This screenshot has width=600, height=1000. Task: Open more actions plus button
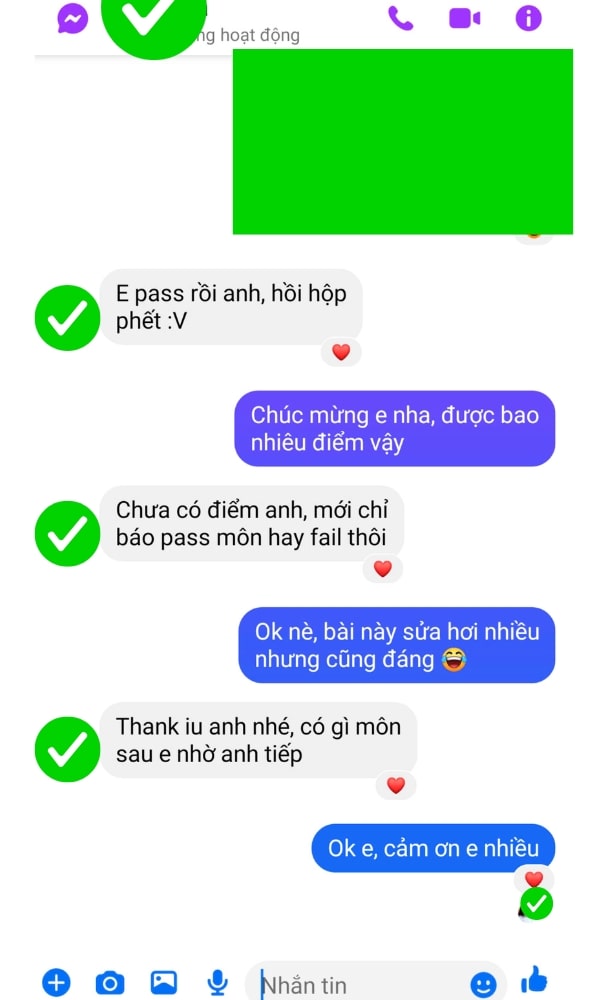(56, 982)
